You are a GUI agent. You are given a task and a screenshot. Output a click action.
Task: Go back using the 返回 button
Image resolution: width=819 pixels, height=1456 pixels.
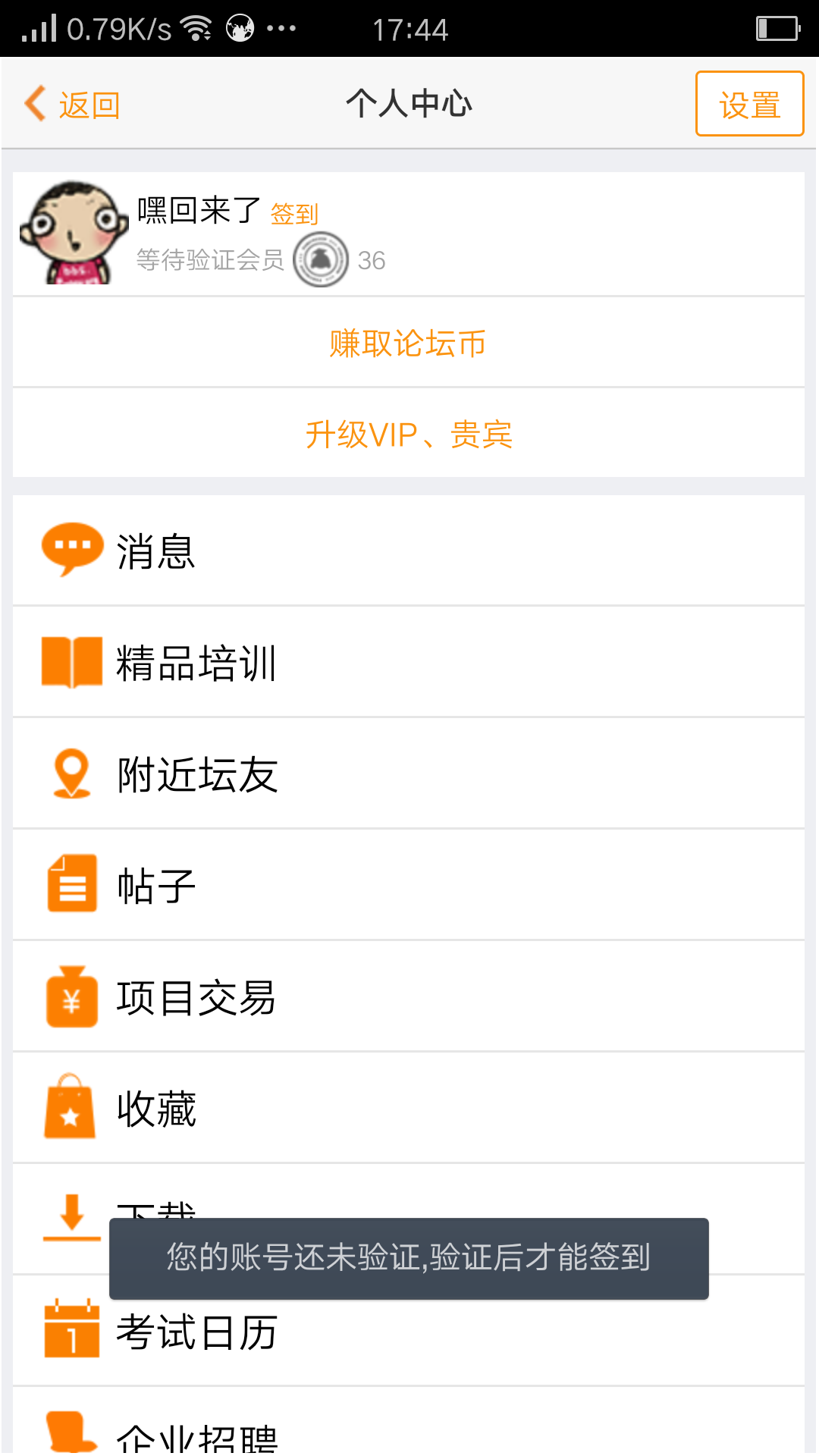[73, 105]
